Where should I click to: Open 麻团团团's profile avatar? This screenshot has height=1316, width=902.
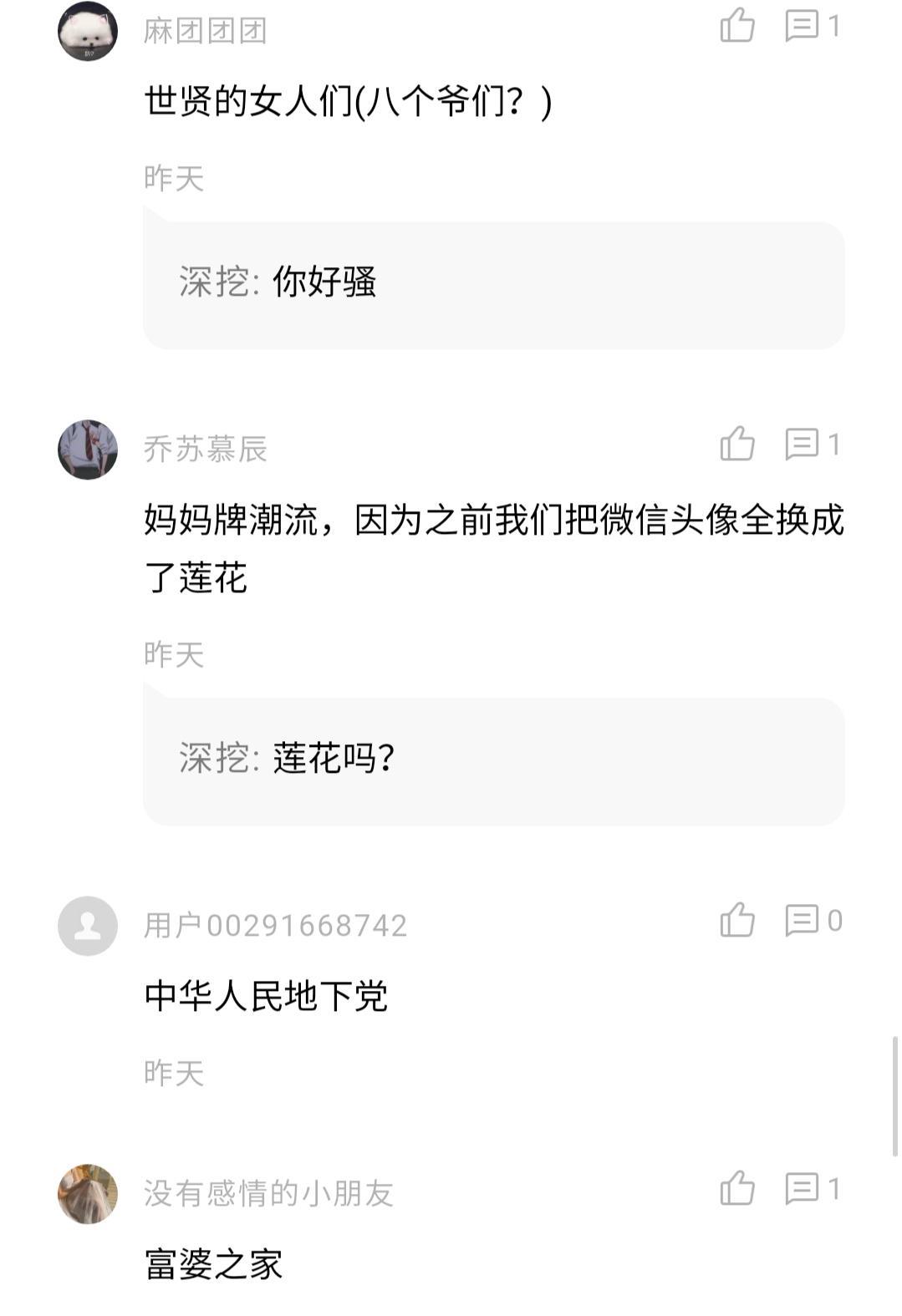pyautogui.click(x=88, y=32)
